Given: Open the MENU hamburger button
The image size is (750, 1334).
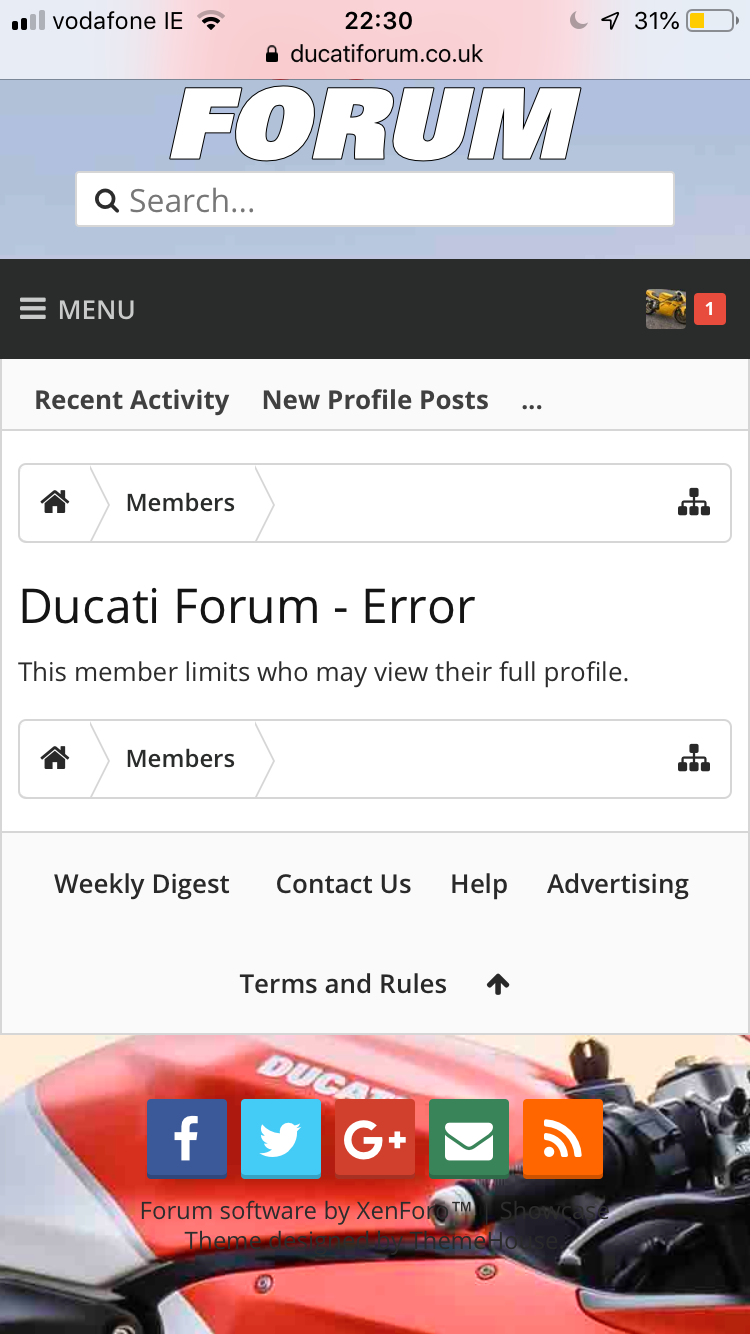Looking at the screenshot, I should [x=77, y=310].
